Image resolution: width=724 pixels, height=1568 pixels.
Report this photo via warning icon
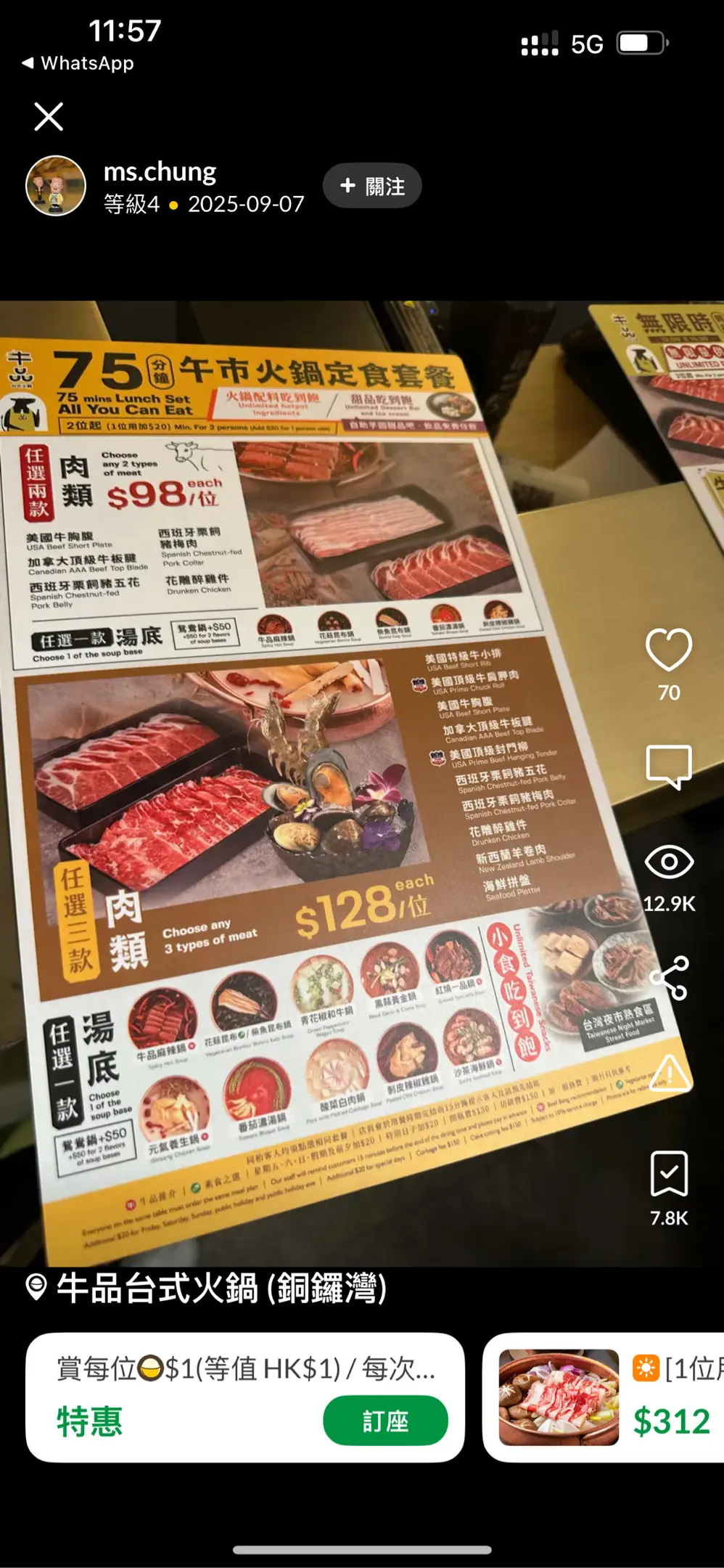(x=668, y=1073)
